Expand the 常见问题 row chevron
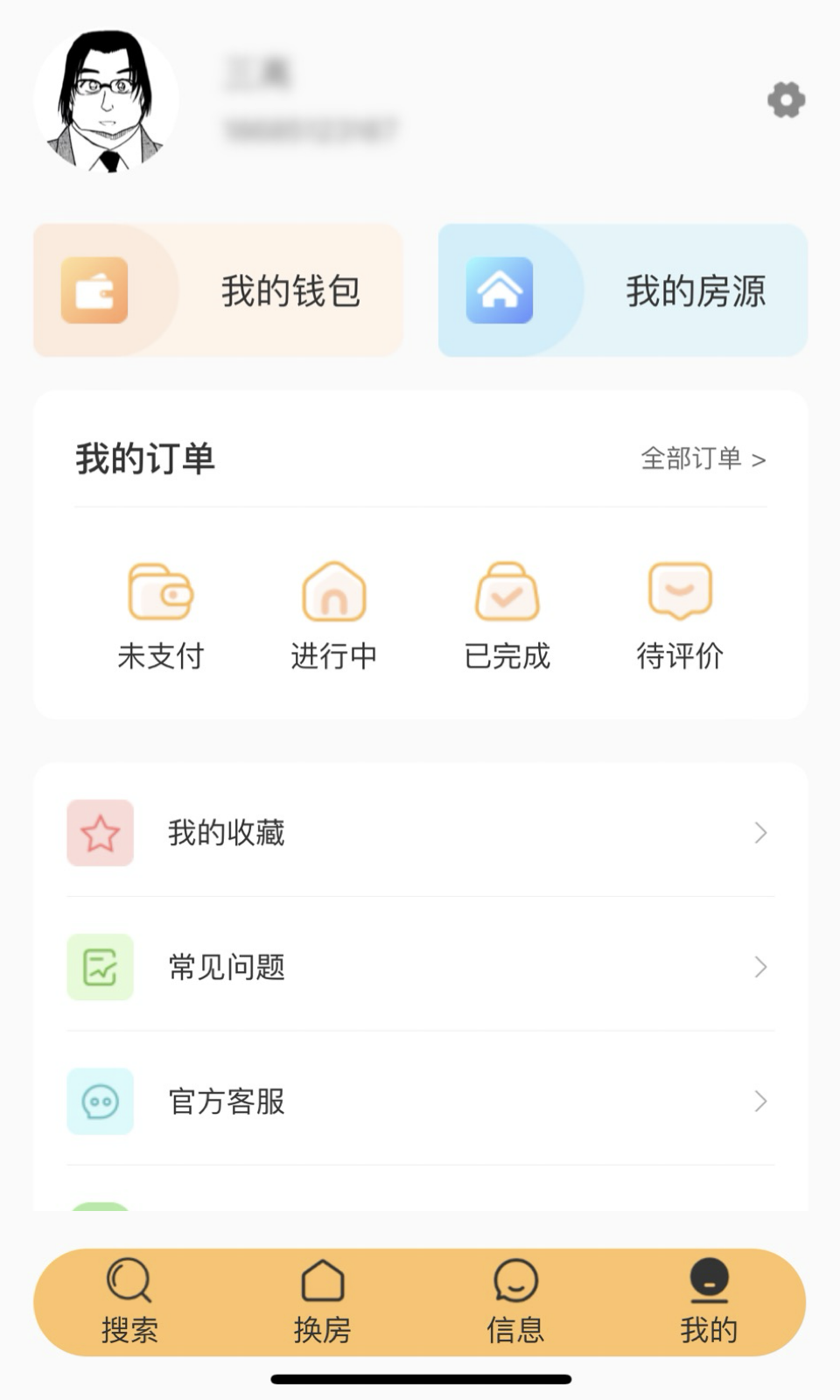This screenshot has height=1400, width=840. 759,968
